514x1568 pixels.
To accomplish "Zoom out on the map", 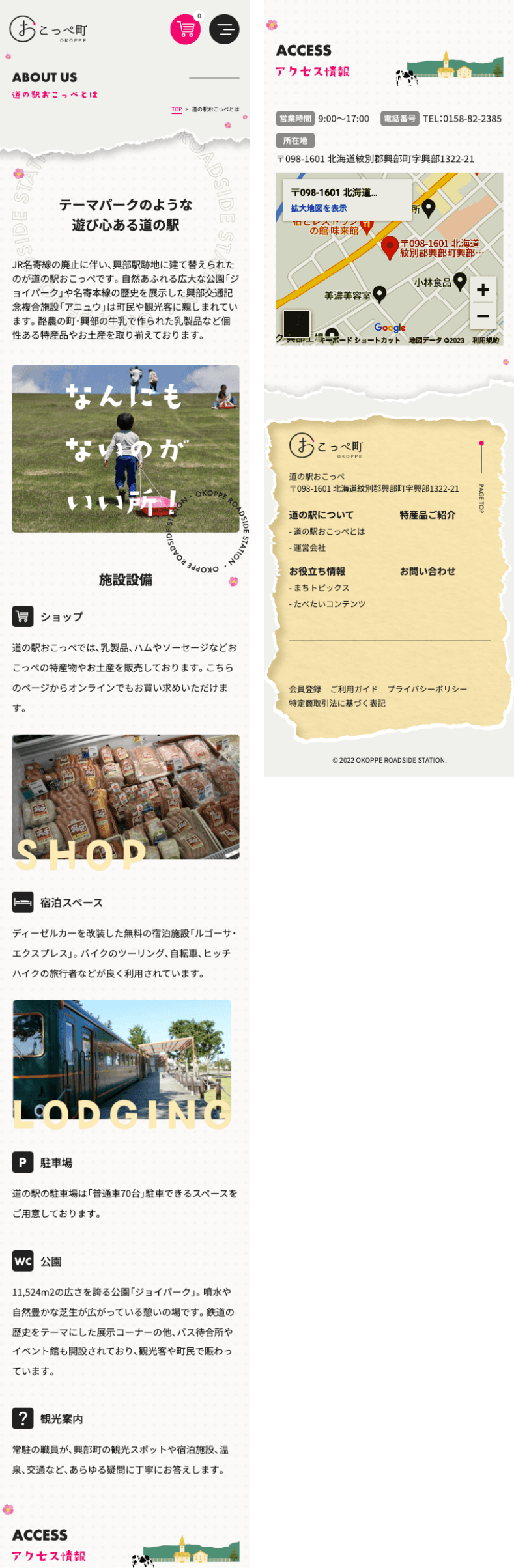I will [483, 316].
